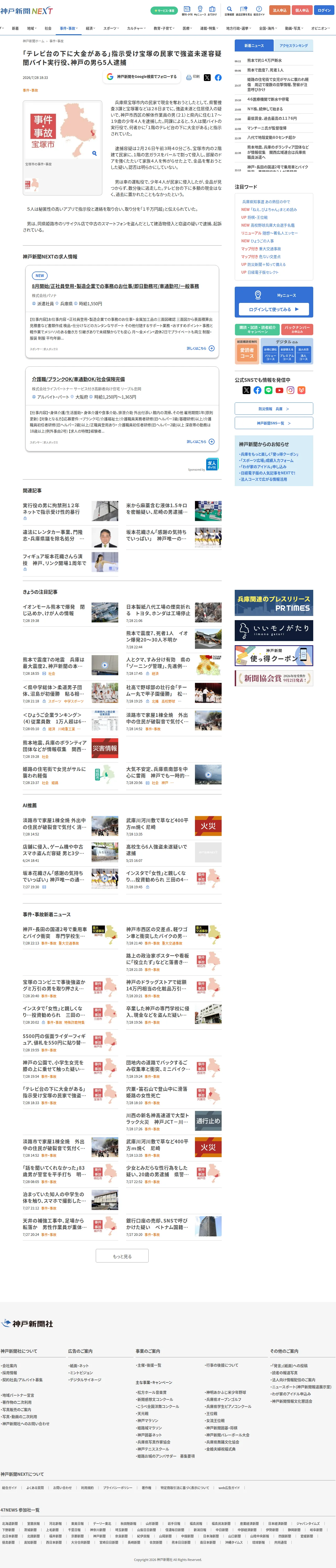
Task: Open the official YouTube icon
Action: [x=279, y=390]
